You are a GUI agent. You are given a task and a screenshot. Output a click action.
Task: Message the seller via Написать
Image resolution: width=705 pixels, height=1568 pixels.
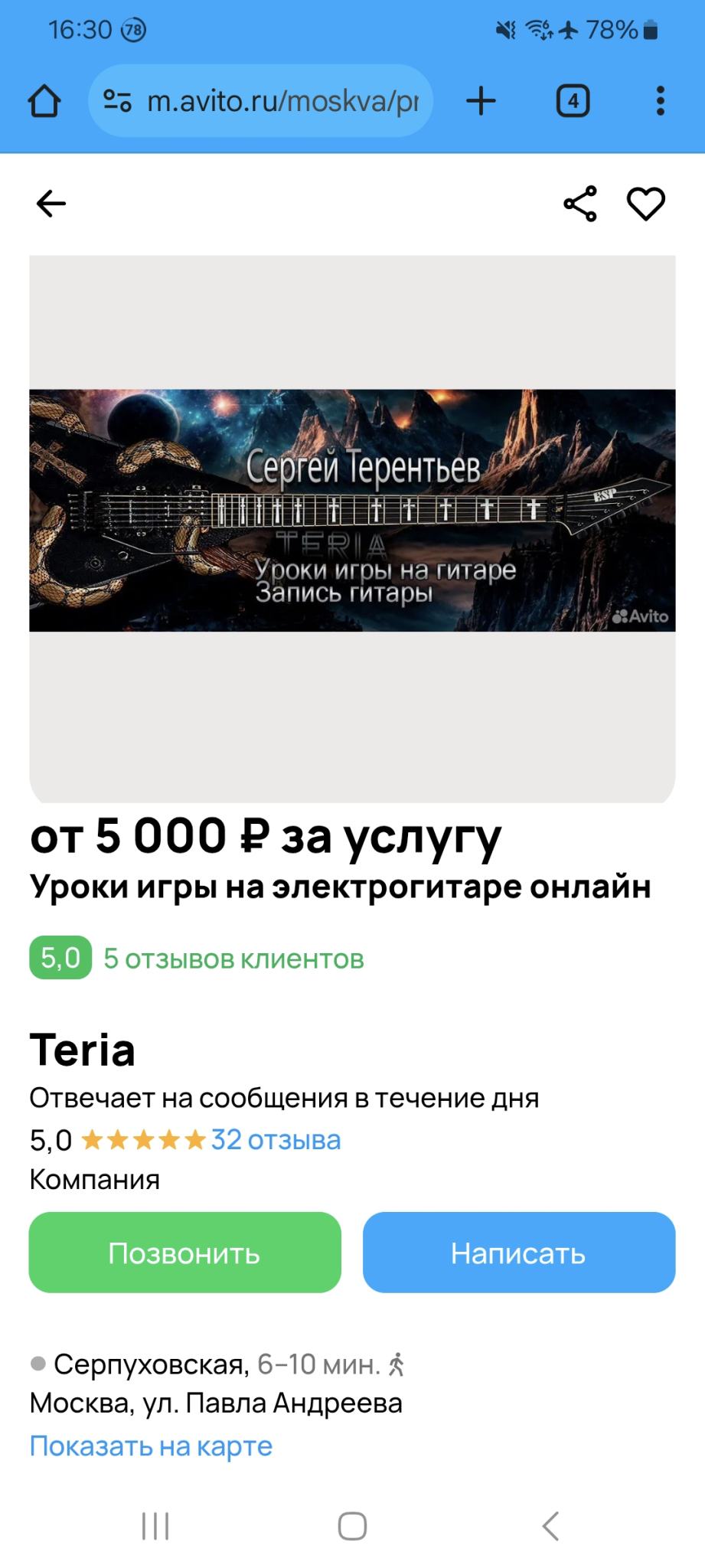pos(519,1253)
